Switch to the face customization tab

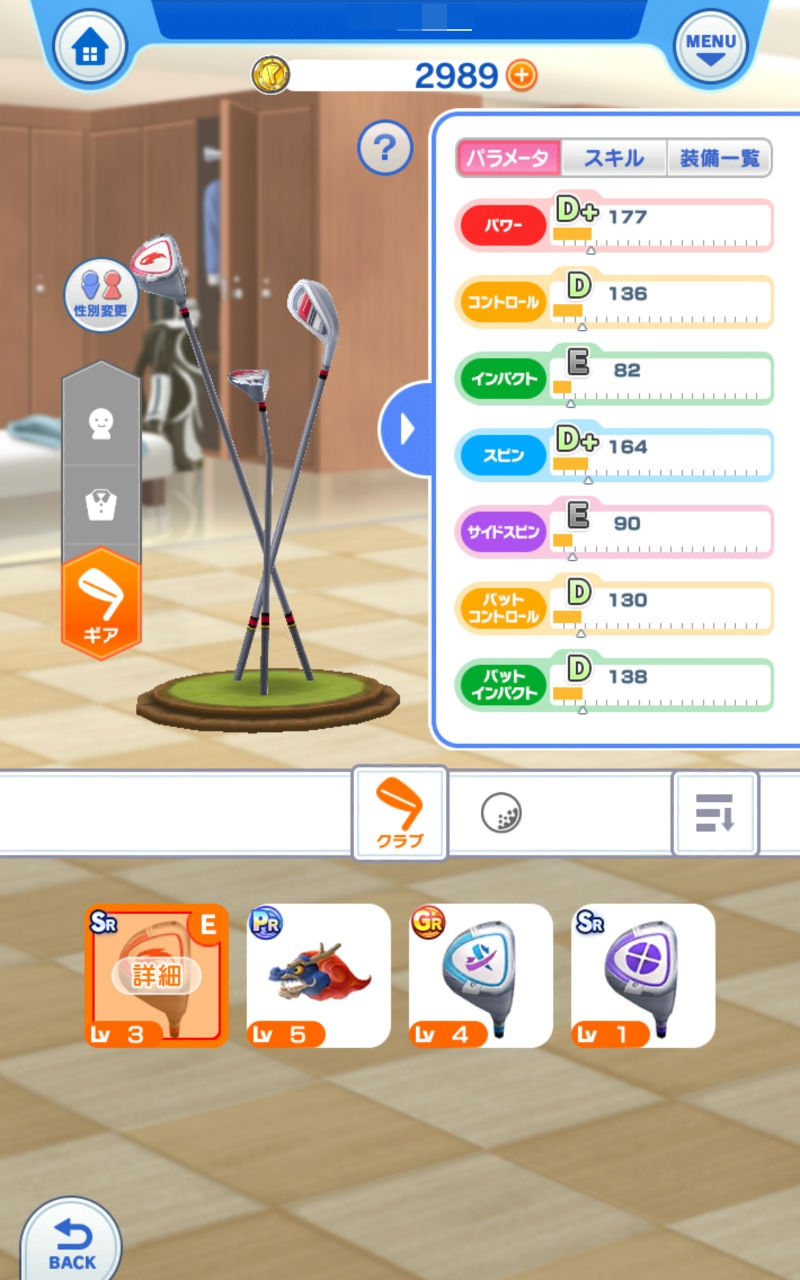[x=101, y=423]
